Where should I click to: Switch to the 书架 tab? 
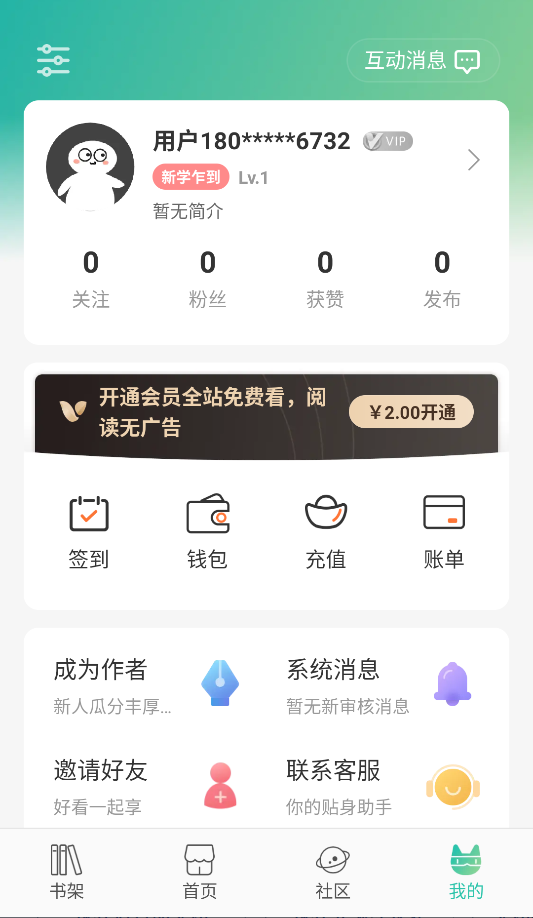click(66, 872)
